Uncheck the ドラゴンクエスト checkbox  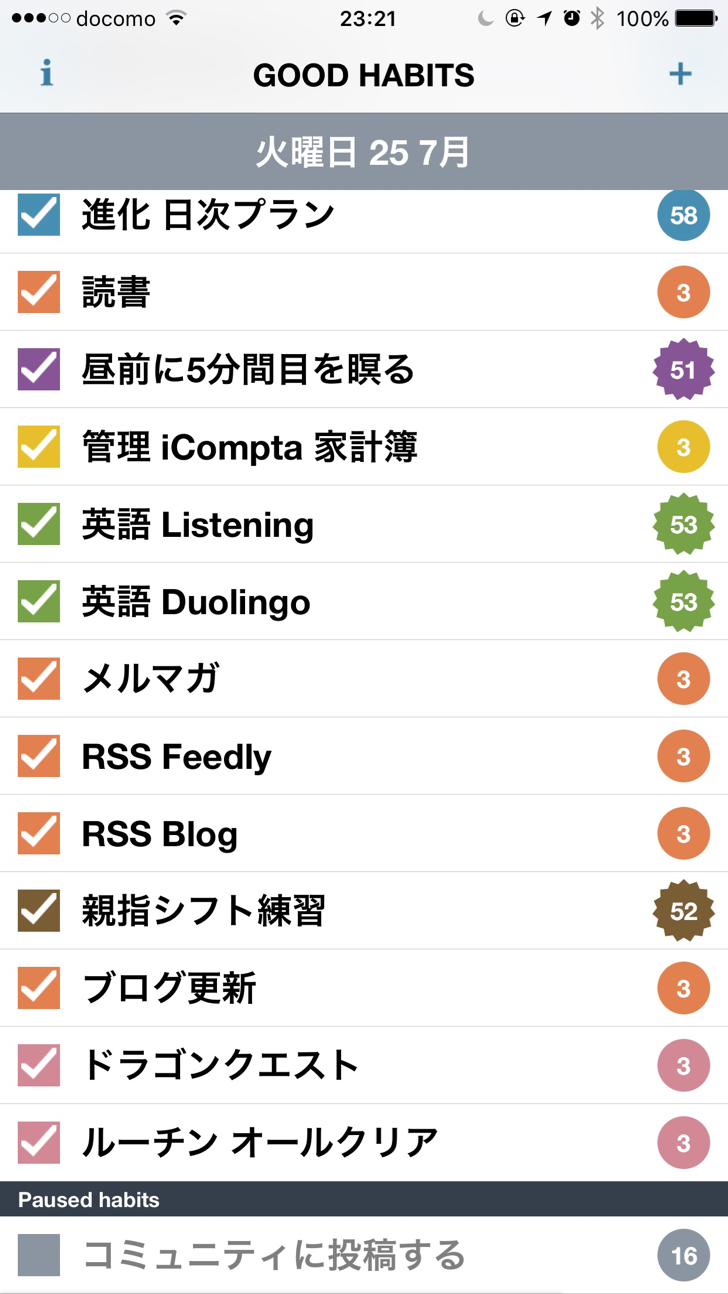point(39,1066)
